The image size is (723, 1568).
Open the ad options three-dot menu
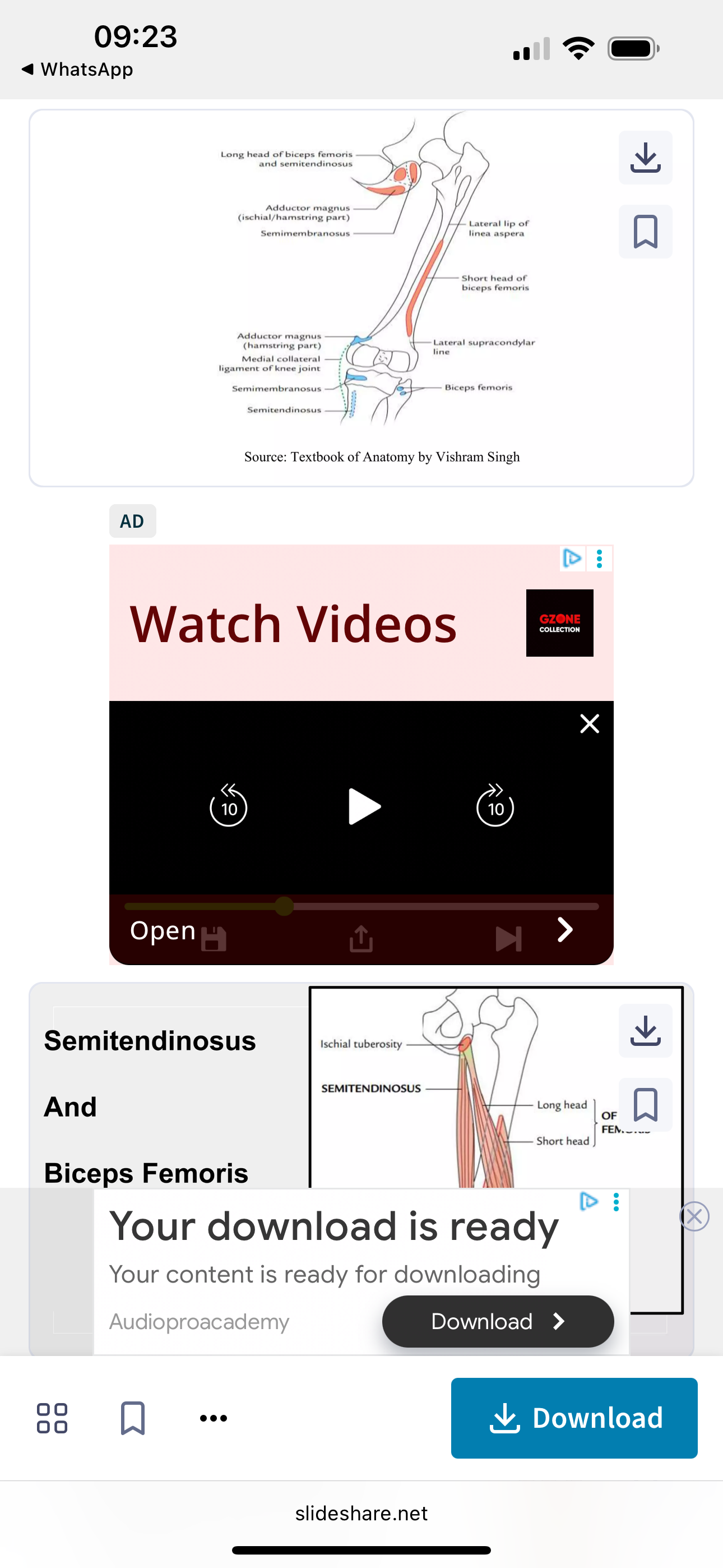pyautogui.click(x=600, y=559)
